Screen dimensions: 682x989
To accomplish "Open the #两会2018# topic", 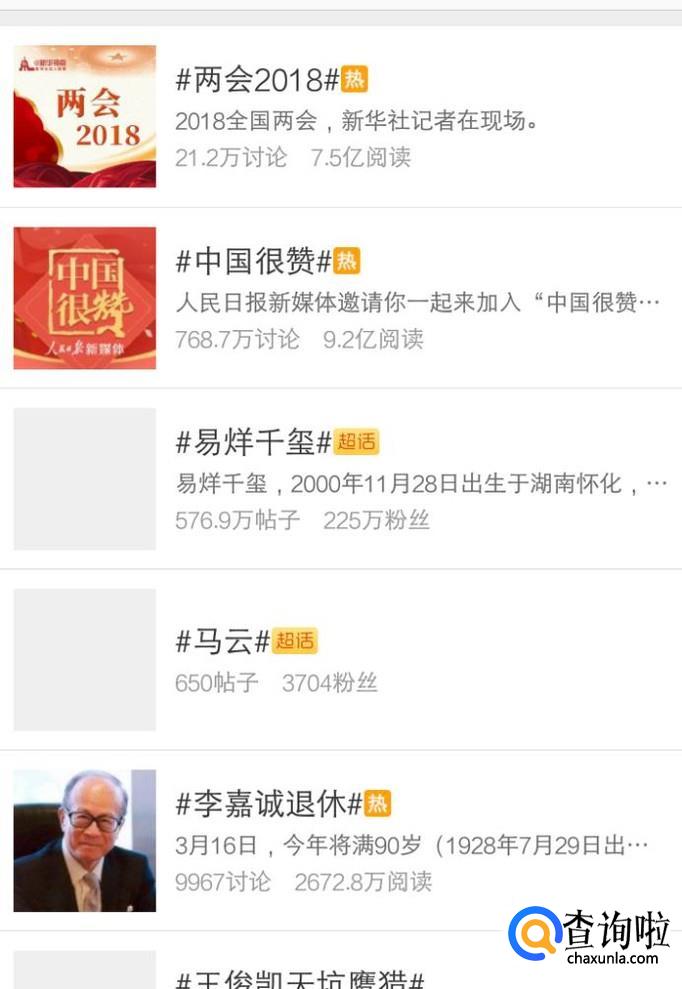I will [x=258, y=80].
